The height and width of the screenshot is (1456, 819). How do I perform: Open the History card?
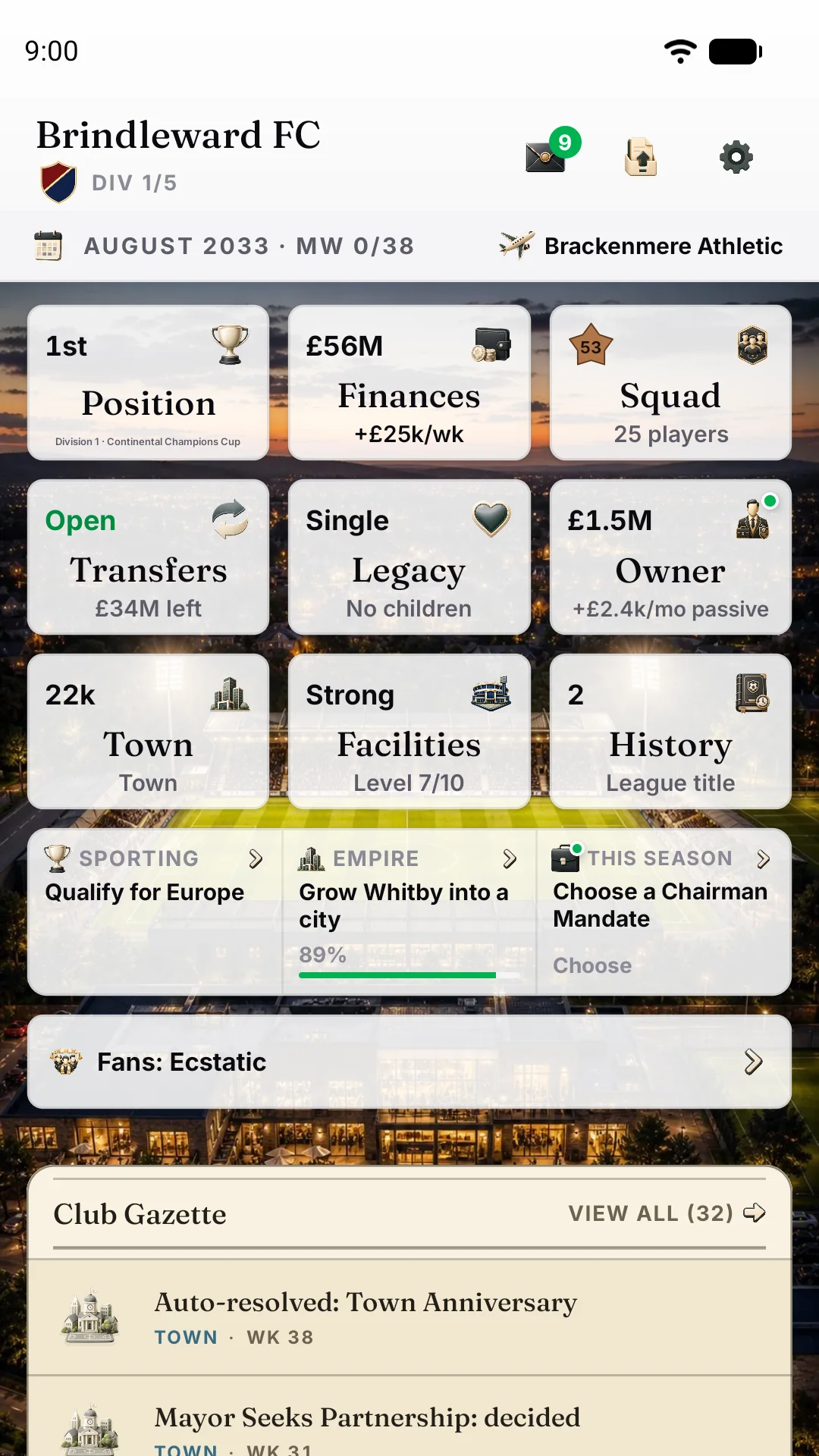click(670, 731)
